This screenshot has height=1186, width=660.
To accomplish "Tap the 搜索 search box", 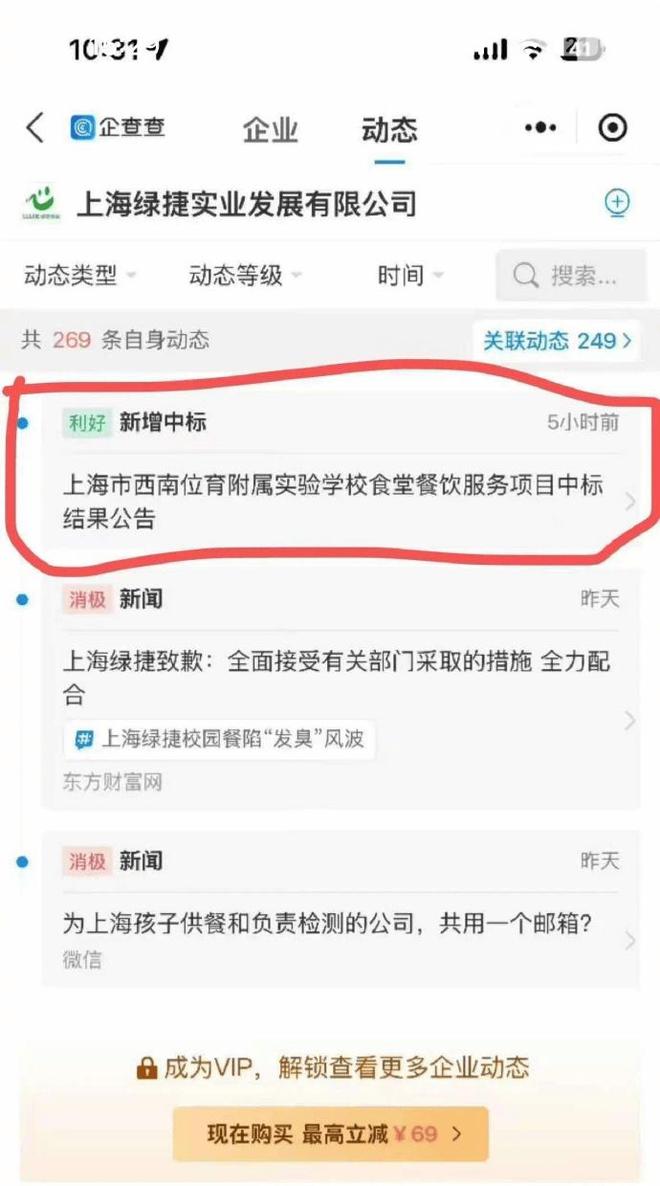I will 570,275.
